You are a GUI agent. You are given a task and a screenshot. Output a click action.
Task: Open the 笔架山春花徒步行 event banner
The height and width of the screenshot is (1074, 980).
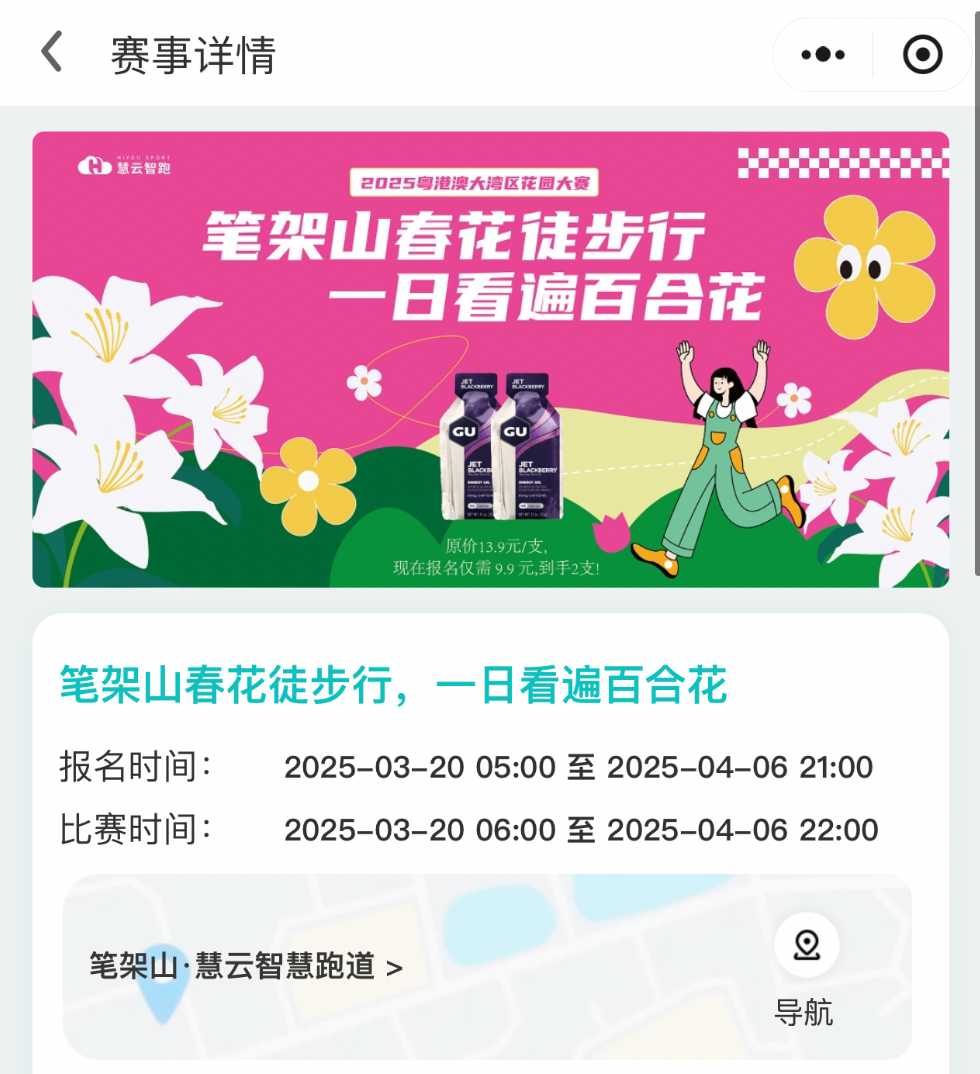(490, 360)
